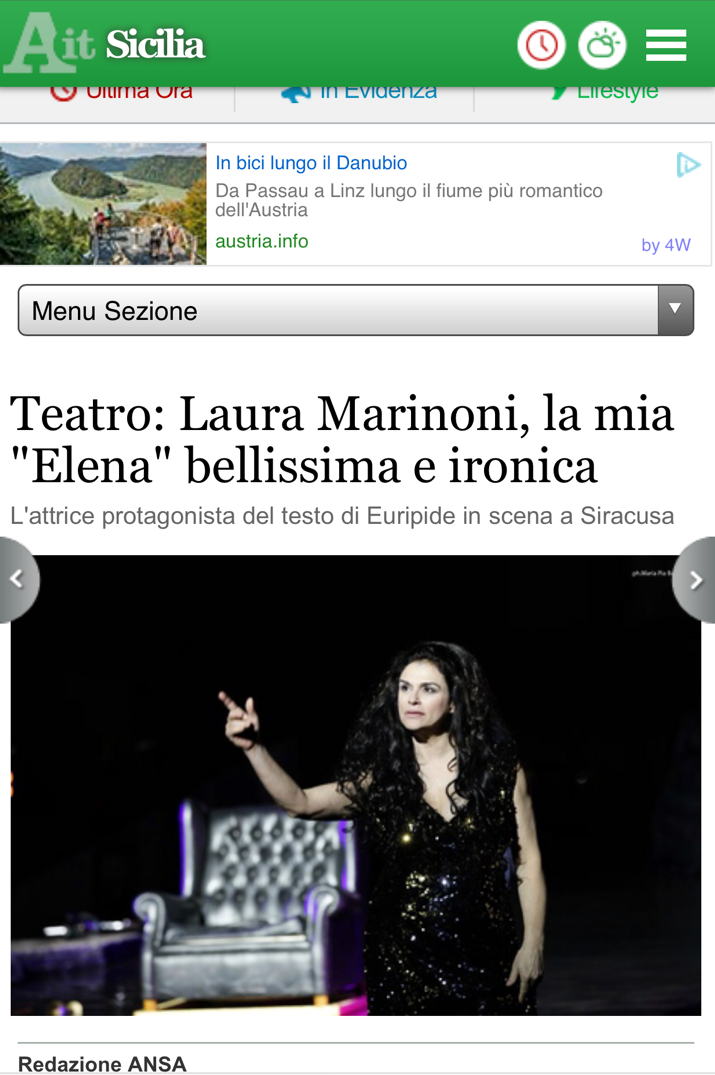
Task: Expand the Menu Sezione dropdown
Action: pos(356,311)
